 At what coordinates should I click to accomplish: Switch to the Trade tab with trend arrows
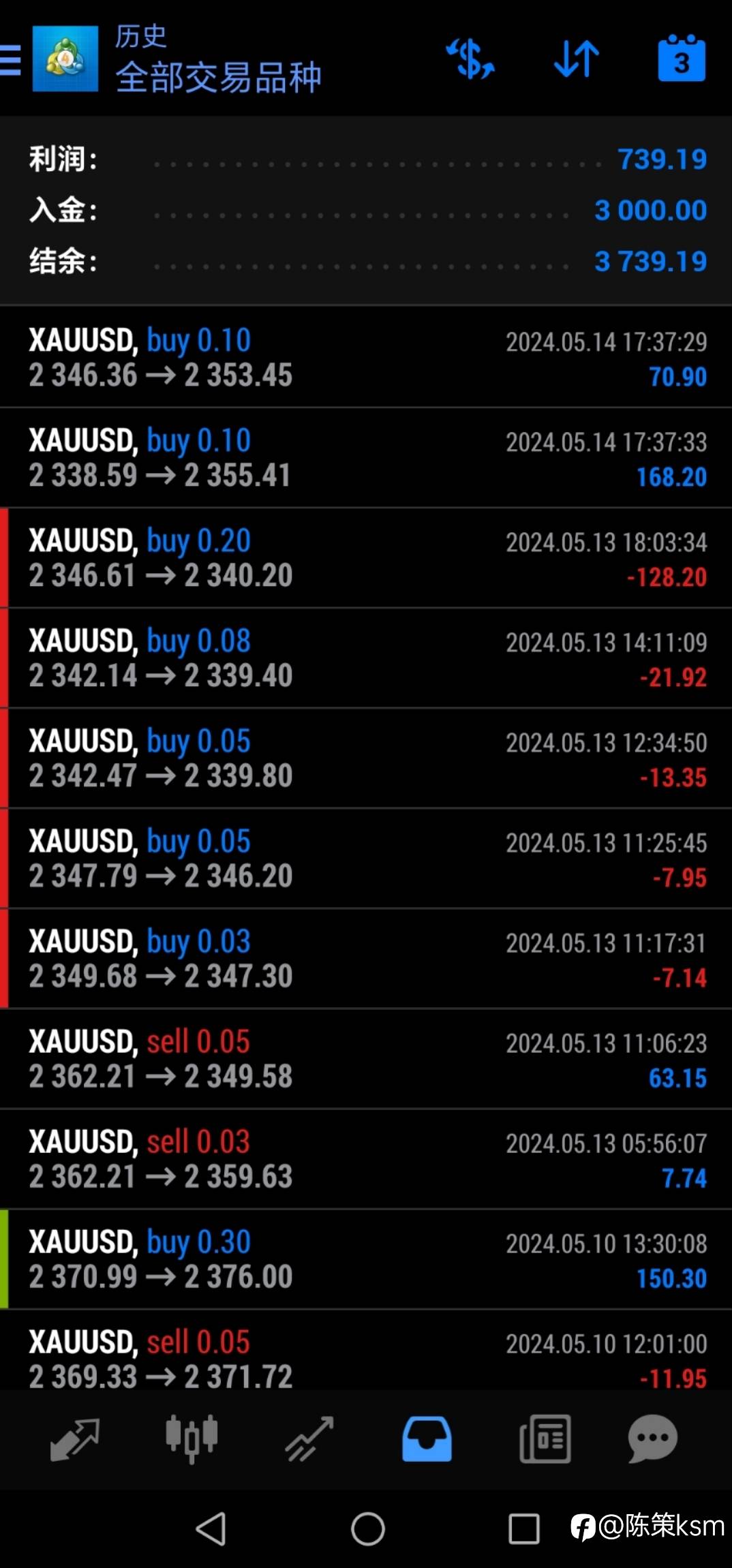(x=309, y=1439)
